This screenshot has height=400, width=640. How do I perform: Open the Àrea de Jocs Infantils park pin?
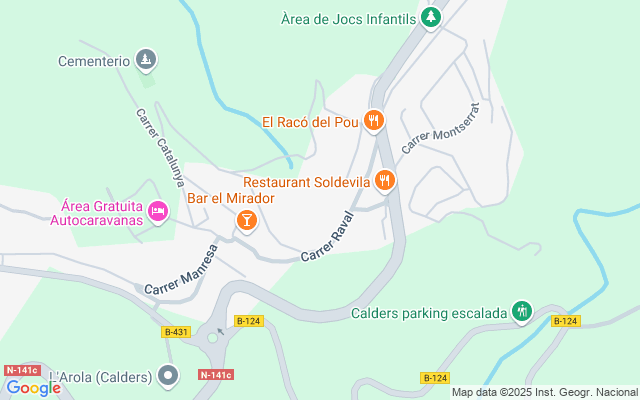430,17
